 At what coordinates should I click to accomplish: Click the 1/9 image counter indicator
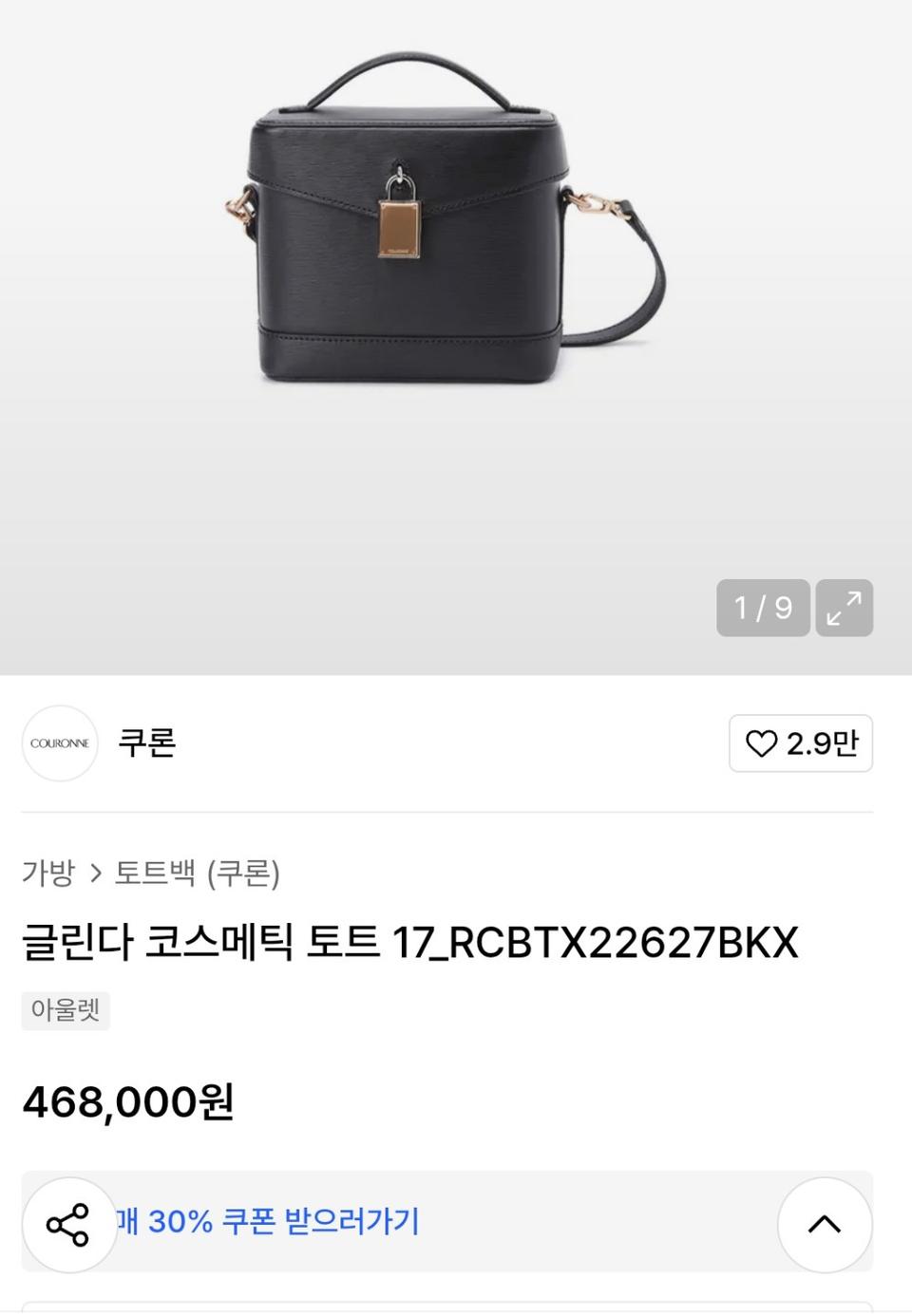pyautogui.click(x=763, y=609)
